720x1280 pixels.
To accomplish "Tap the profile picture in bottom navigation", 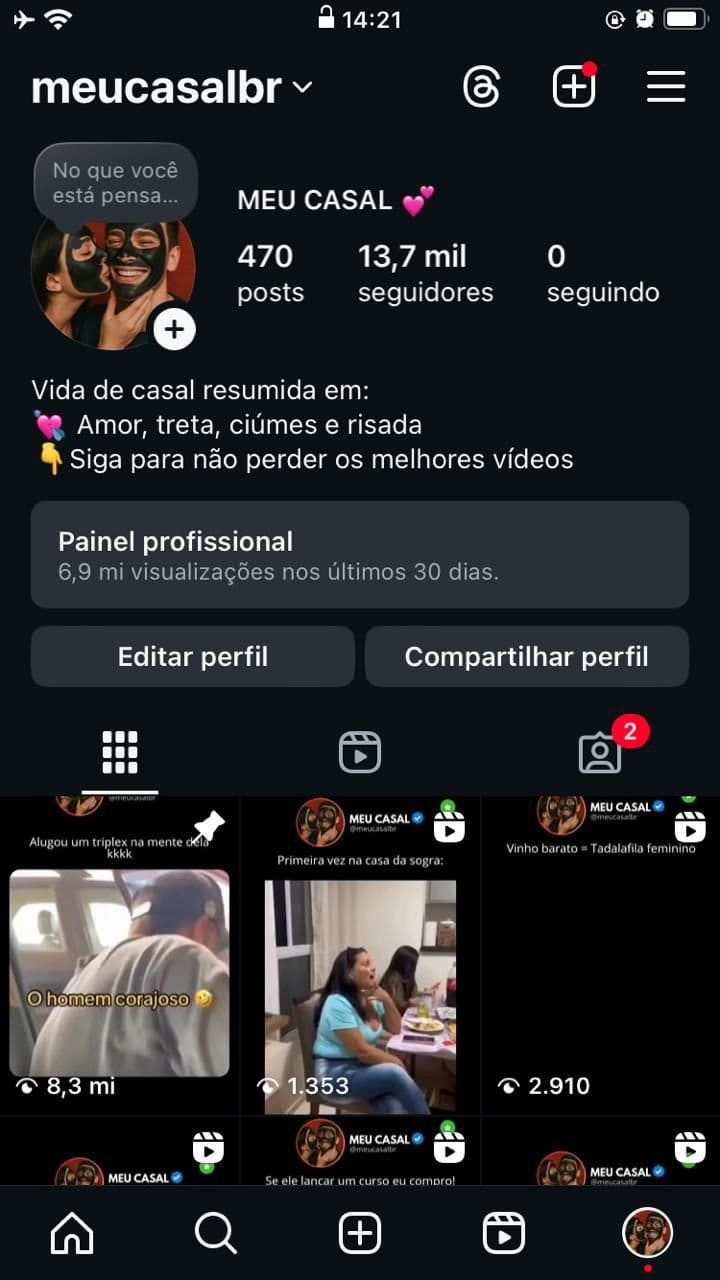I will 648,1233.
